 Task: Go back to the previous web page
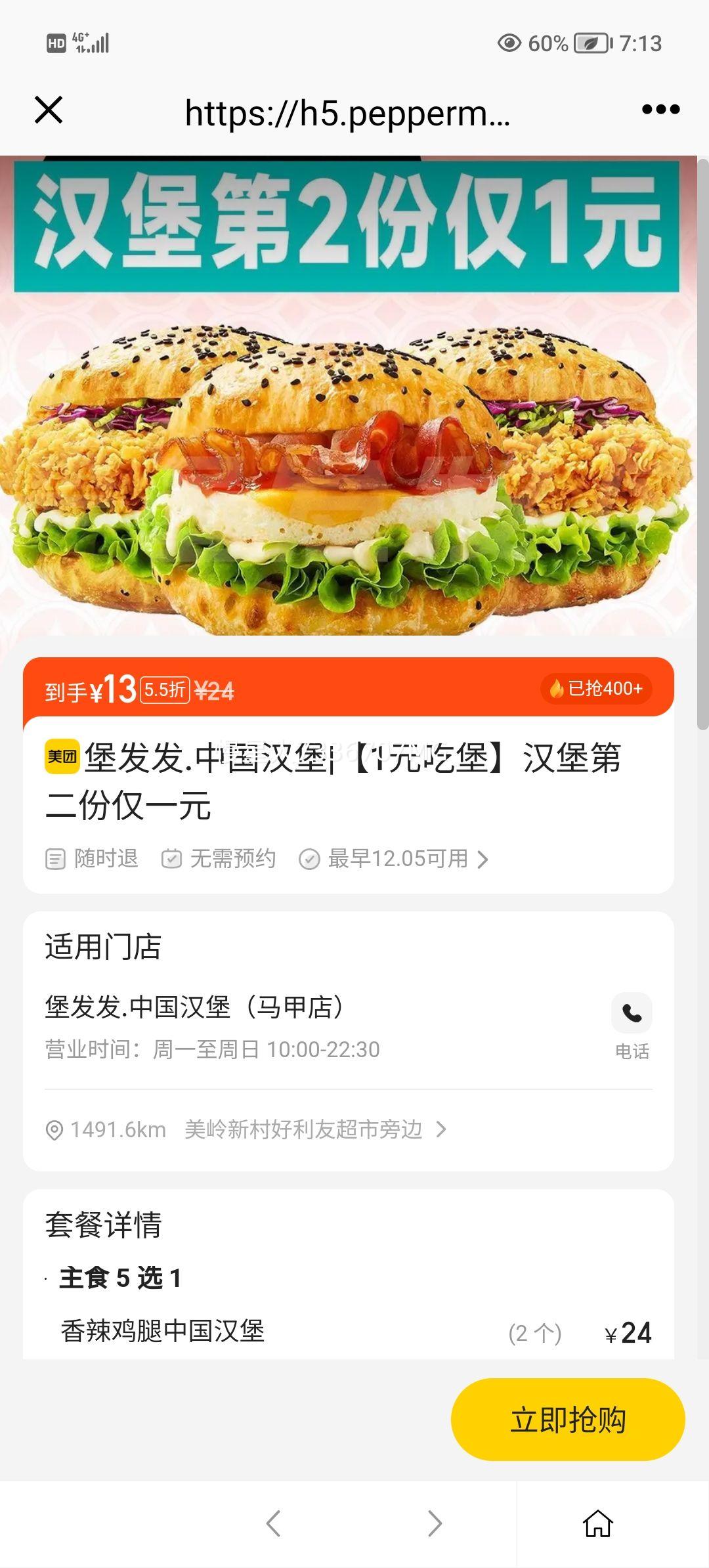[273, 1523]
